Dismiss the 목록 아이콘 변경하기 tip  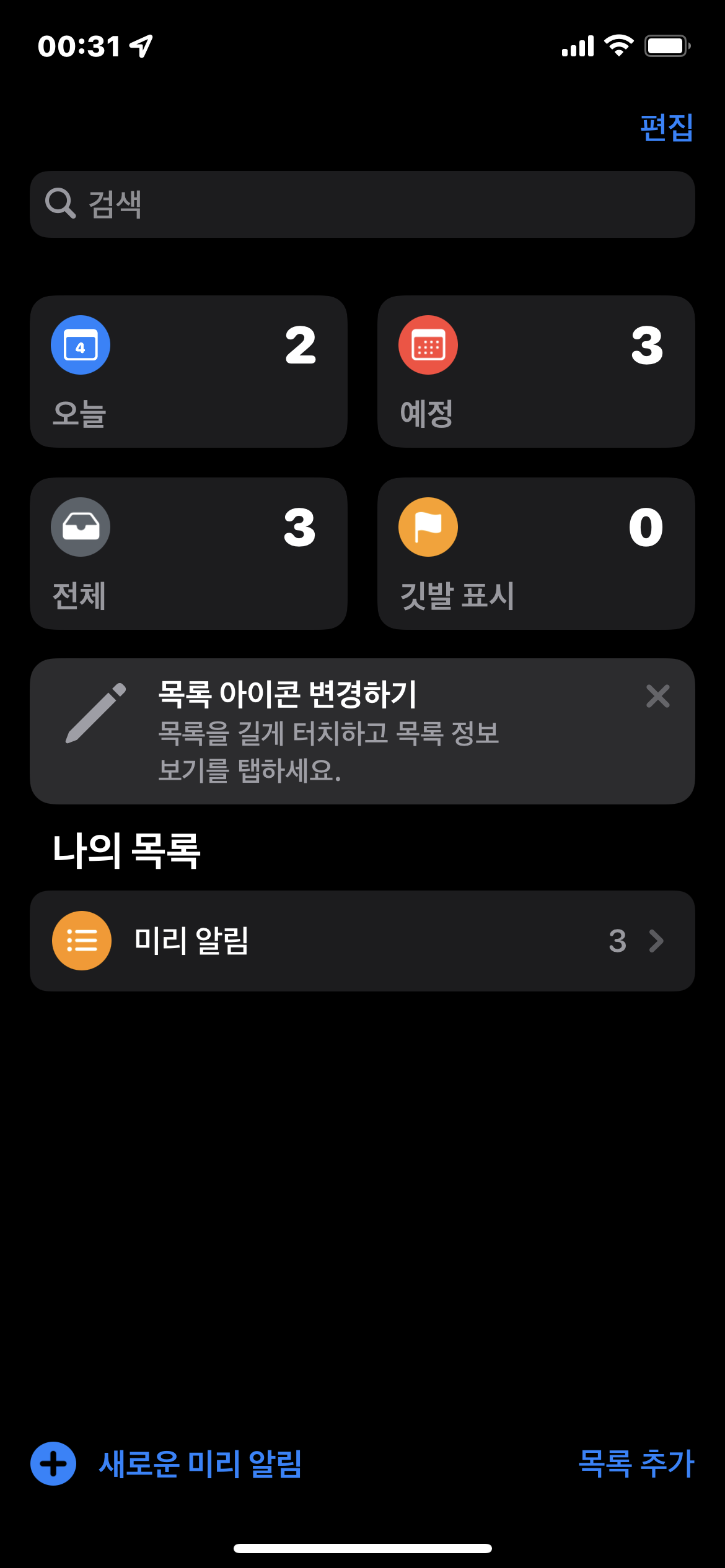tap(657, 696)
